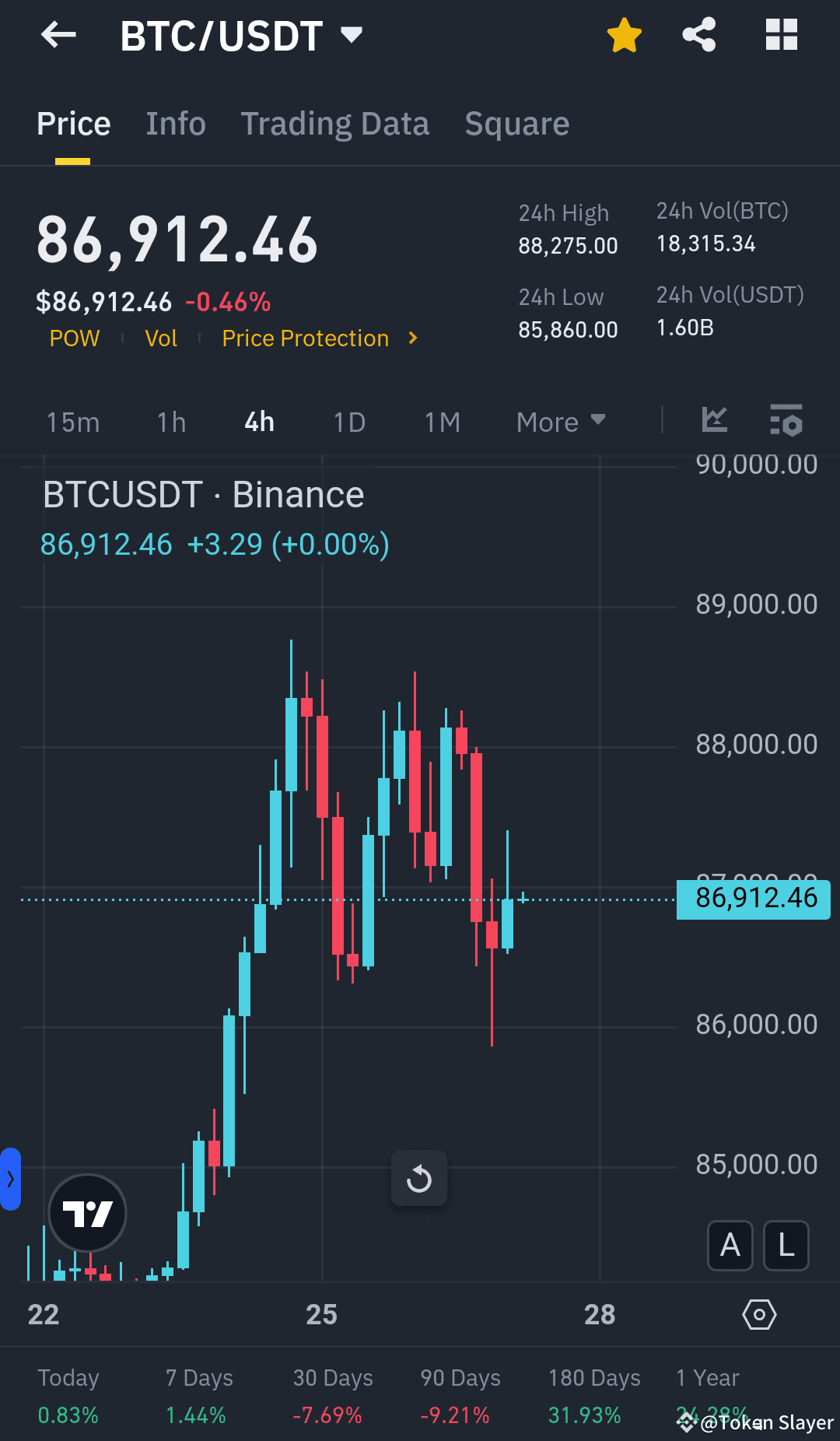Toggle the A alert button on chart
Viewport: 840px width, 1441px height.
tap(730, 1246)
